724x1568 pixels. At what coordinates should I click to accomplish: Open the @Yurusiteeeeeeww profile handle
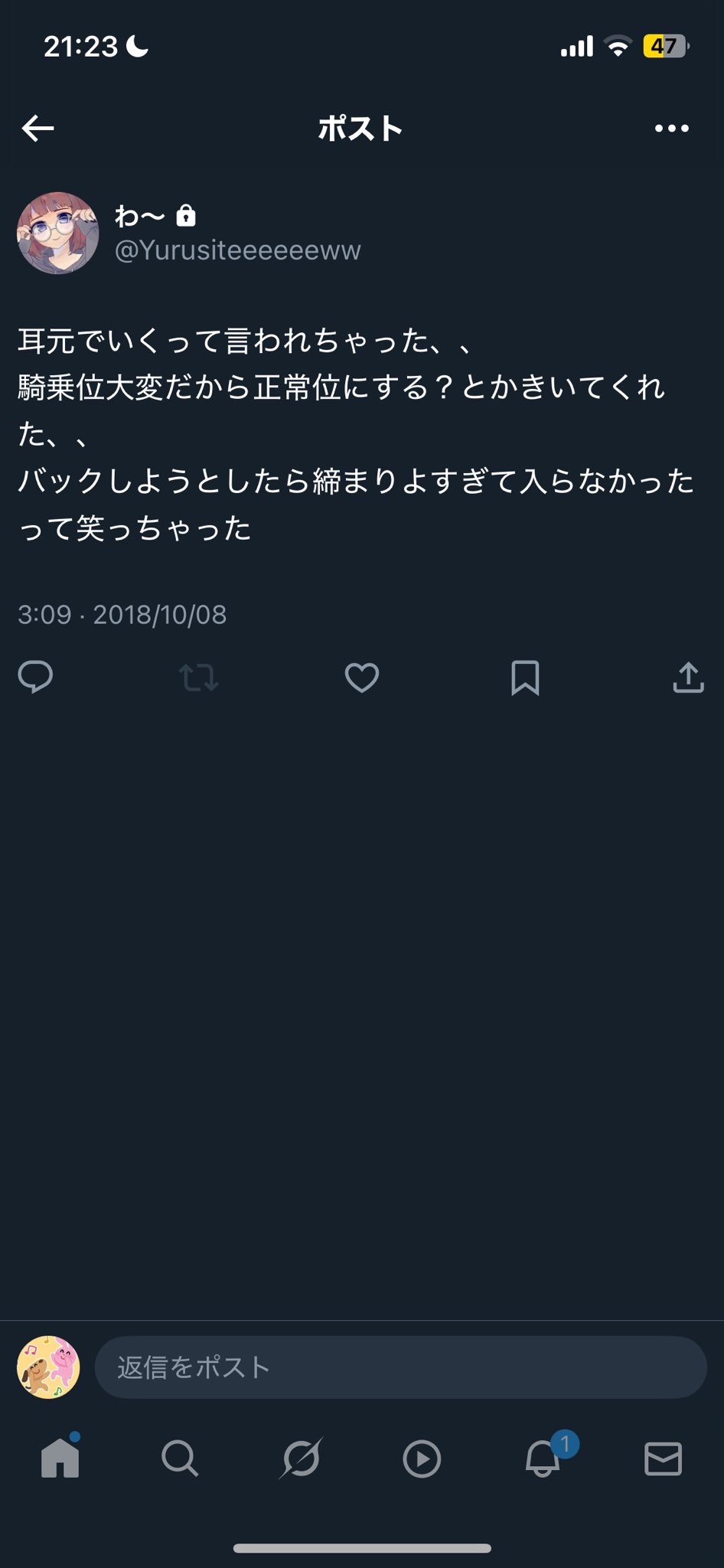pyautogui.click(x=237, y=250)
